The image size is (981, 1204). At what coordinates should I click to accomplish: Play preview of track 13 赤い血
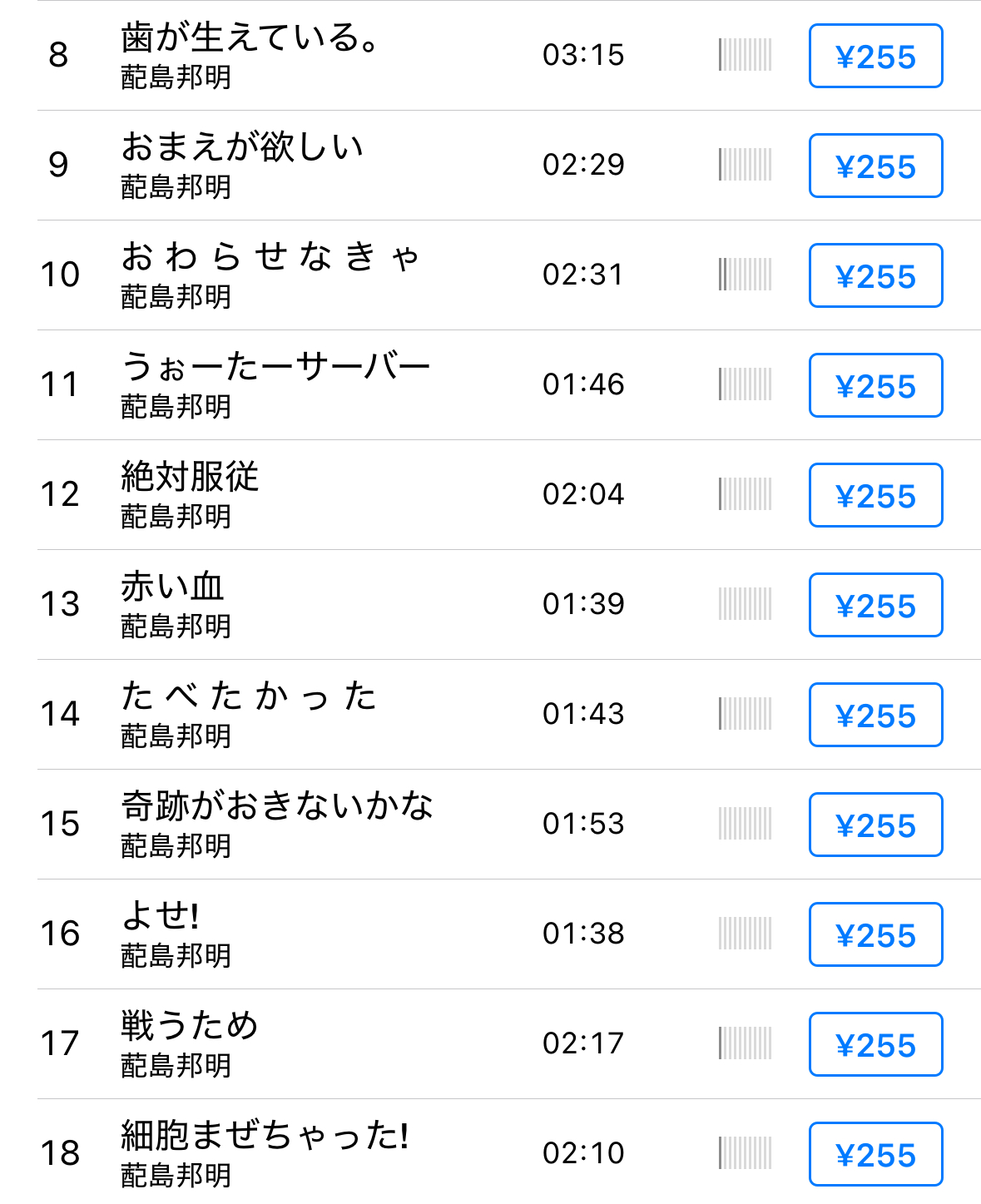pos(745,604)
